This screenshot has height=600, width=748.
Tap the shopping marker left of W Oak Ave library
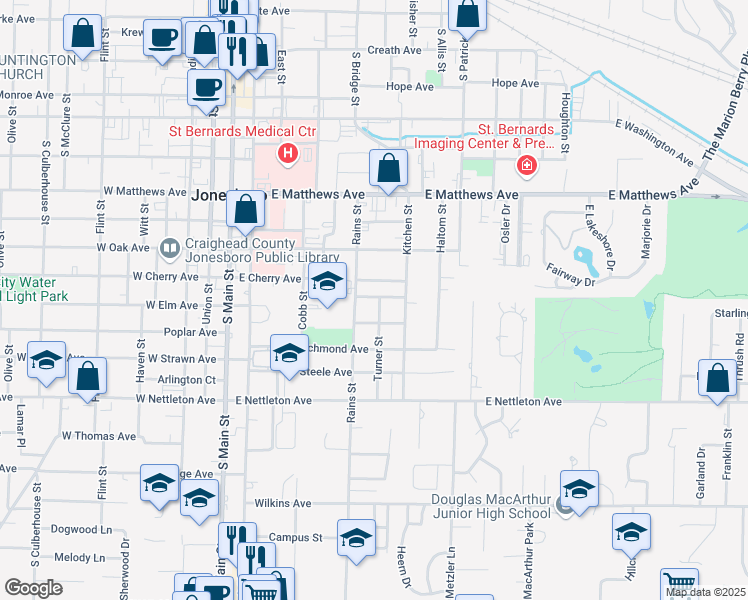point(246,210)
